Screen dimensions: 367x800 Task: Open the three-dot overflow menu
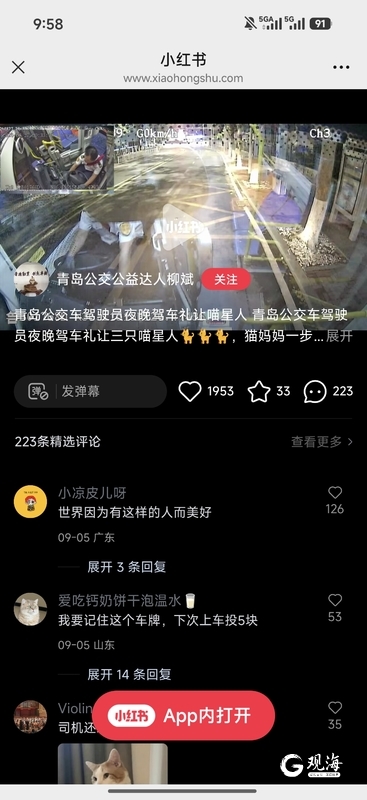(x=341, y=67)
